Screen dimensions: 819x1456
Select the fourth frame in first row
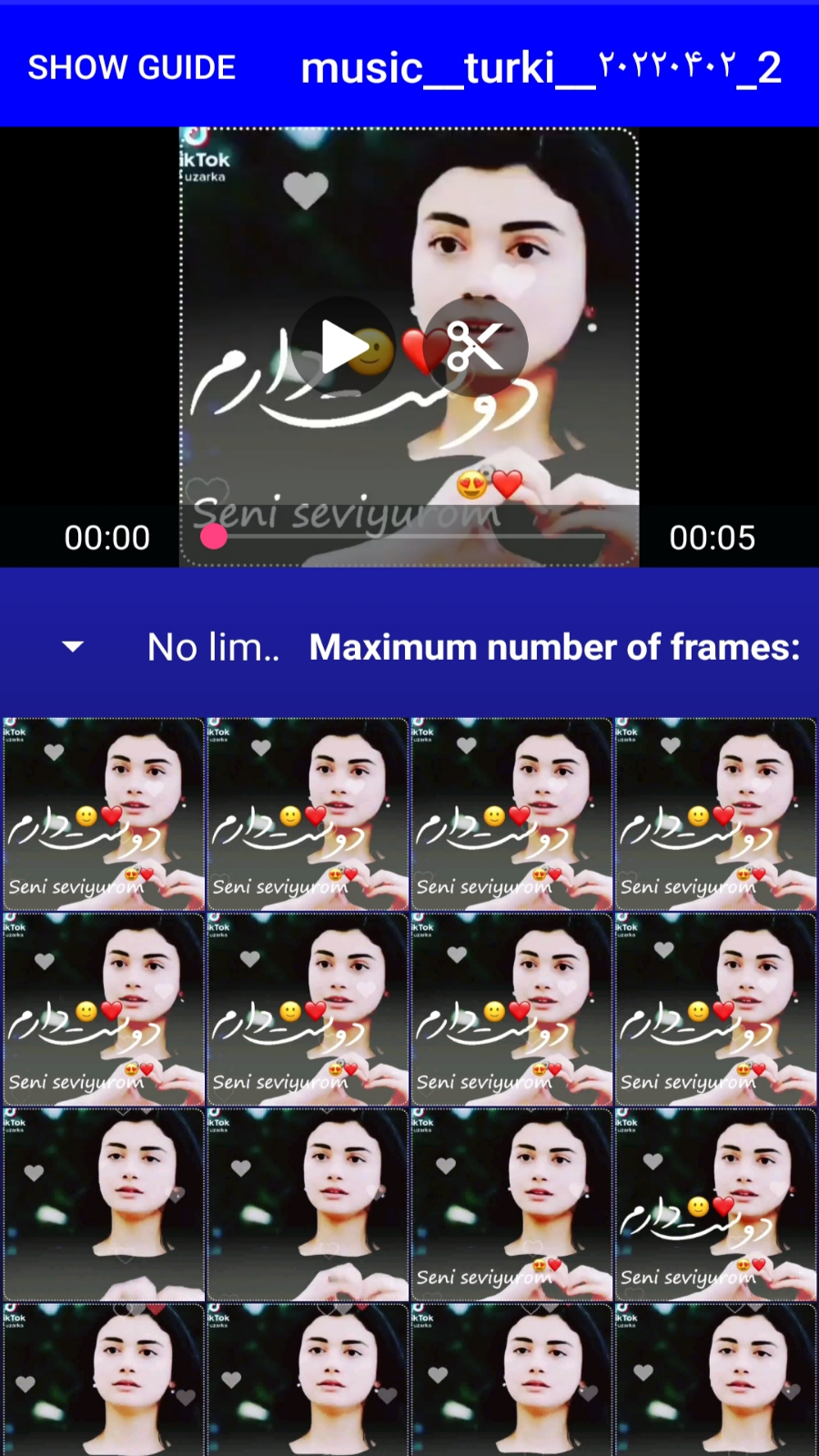pyautogui.click(x=715, y=814)
